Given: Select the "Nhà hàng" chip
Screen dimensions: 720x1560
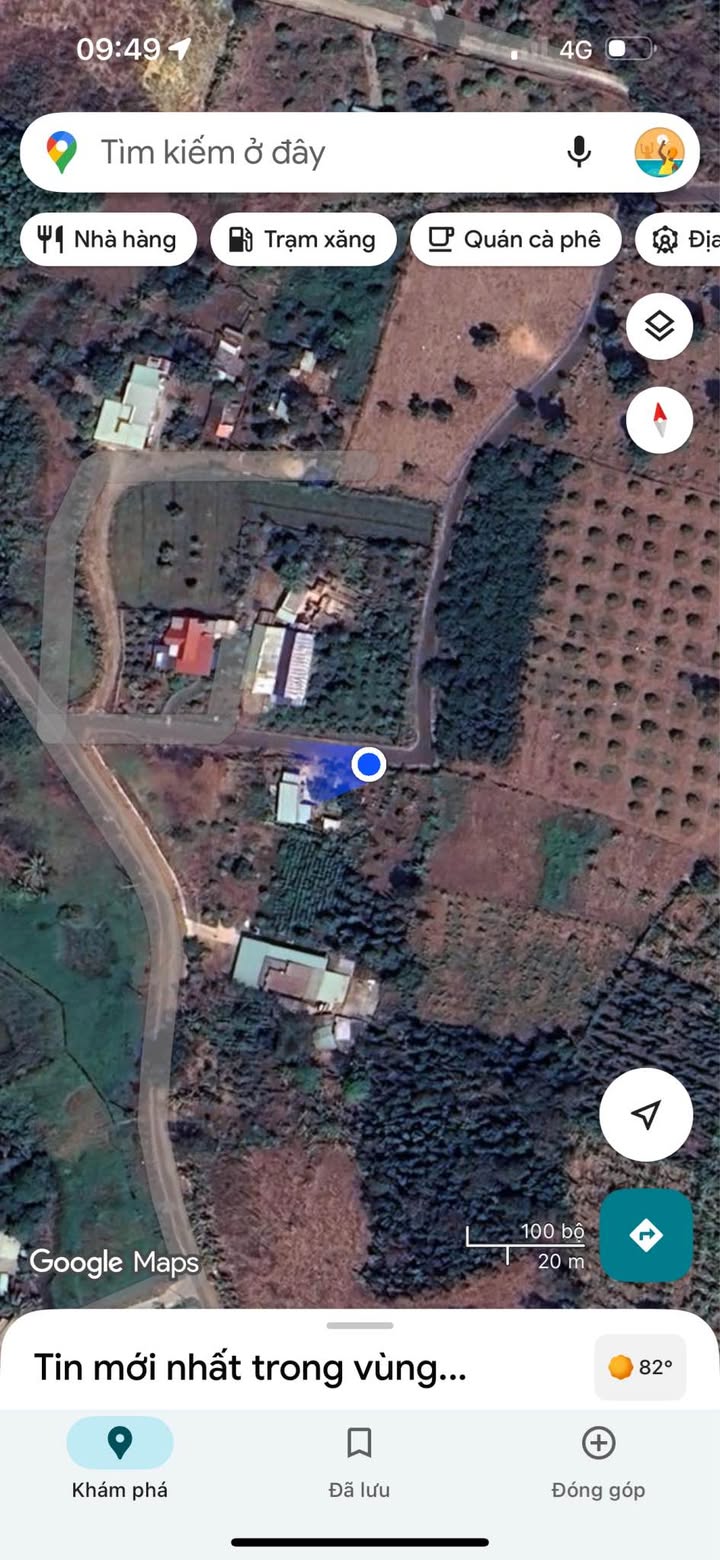Looking at the screenshot, I should coord(108,240).
